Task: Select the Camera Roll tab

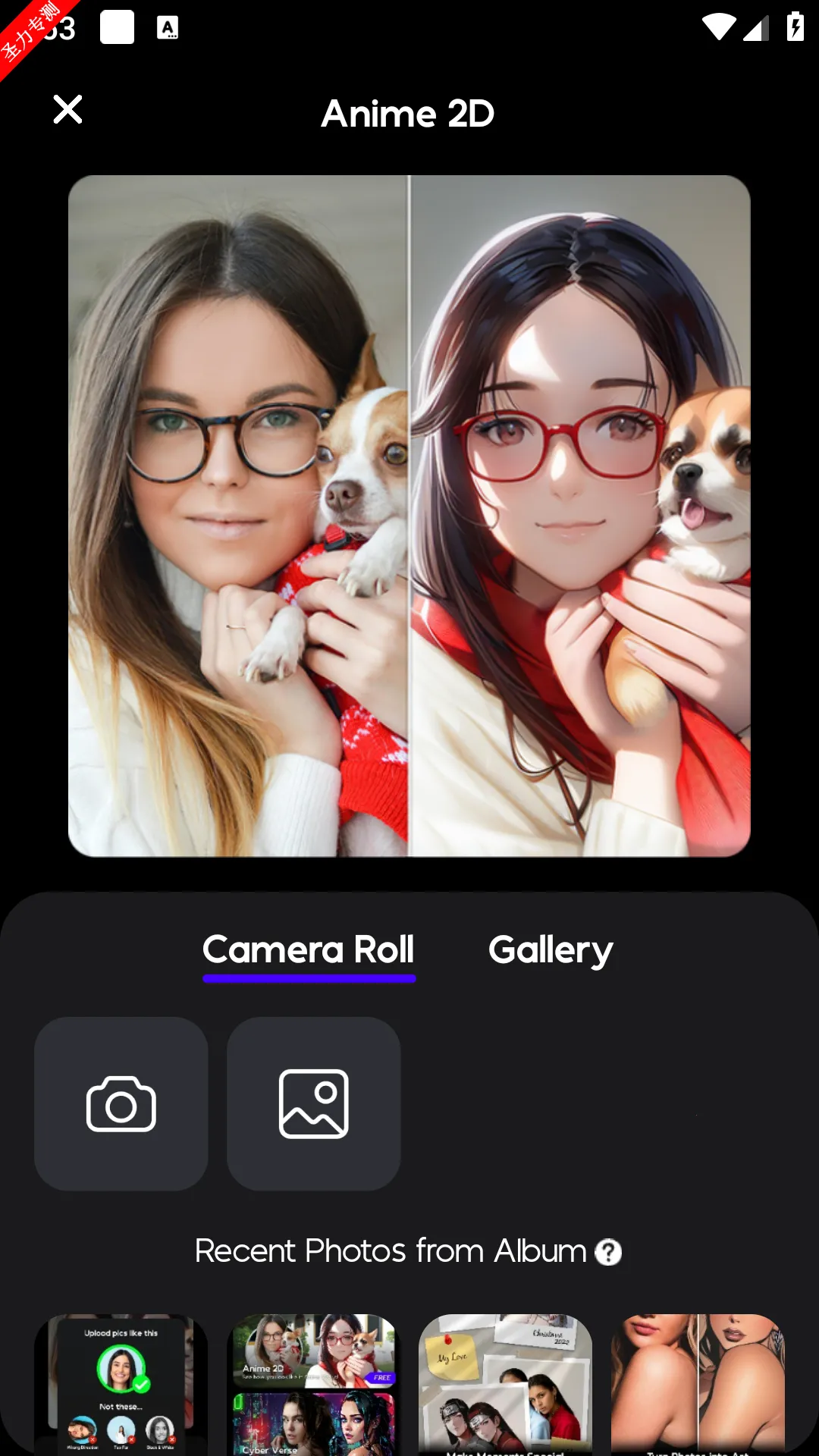Action: coord(309,950)
